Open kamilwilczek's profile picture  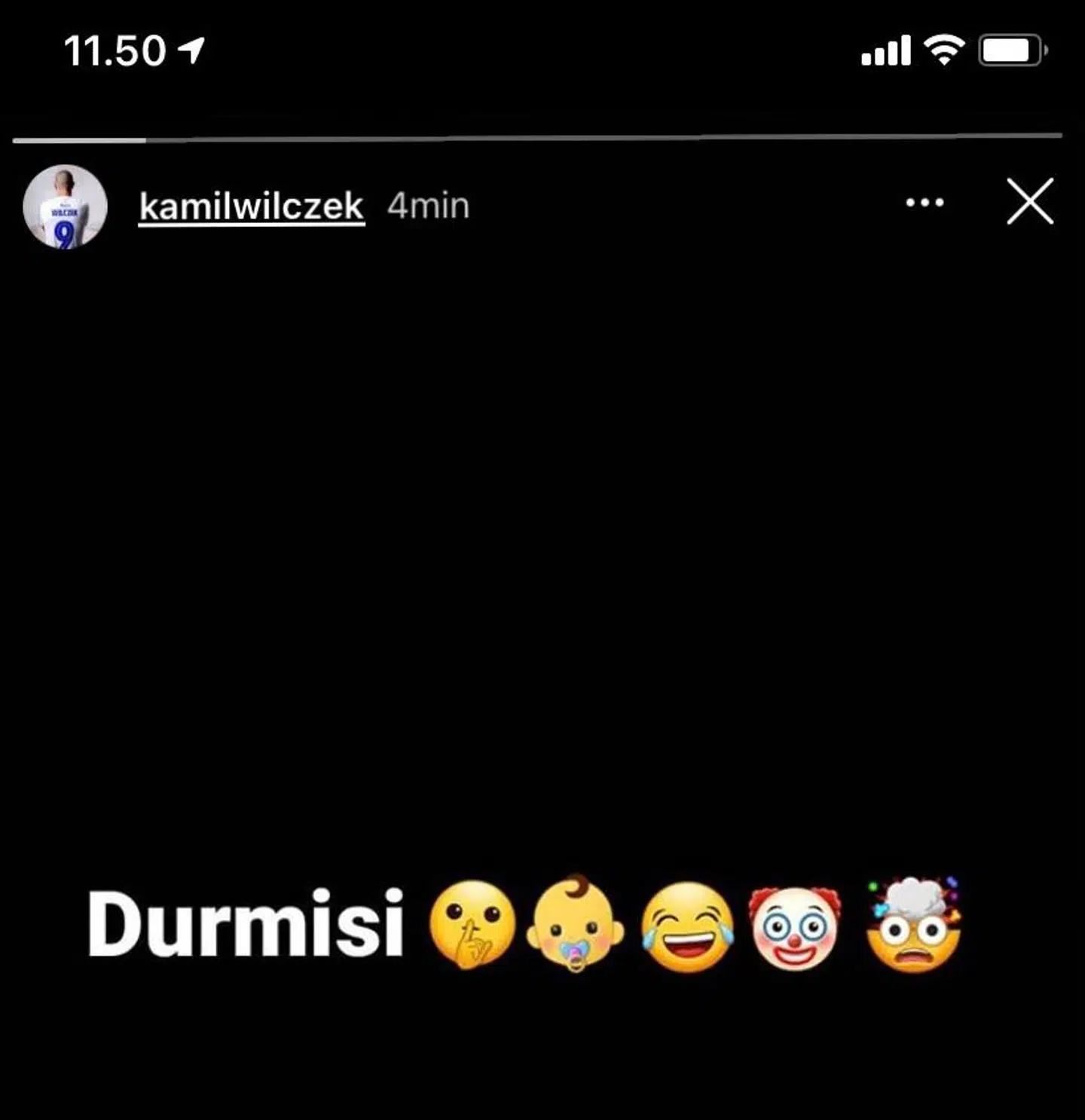click(x=65, y=207)
